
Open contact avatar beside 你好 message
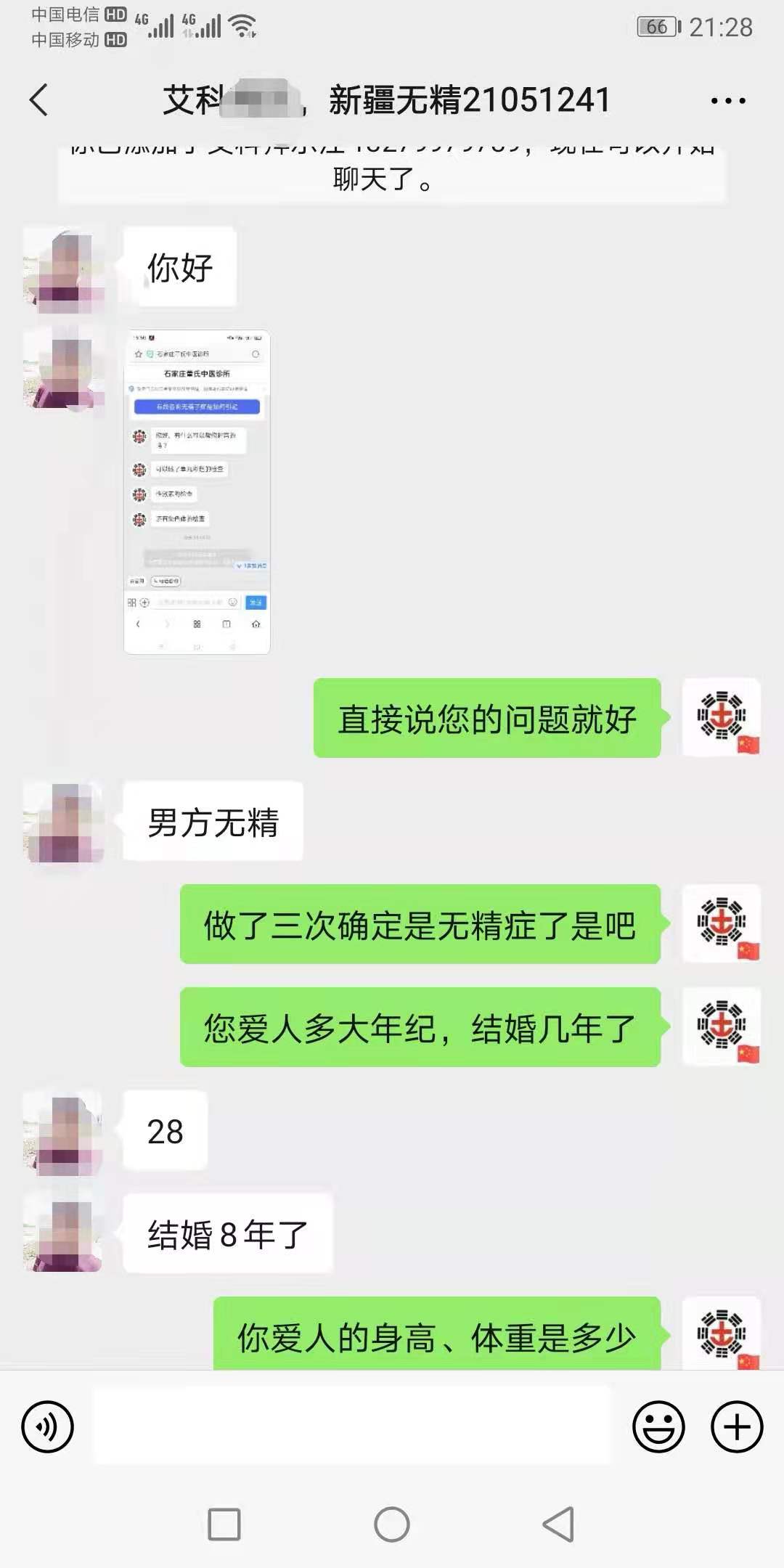click(64, 268)
